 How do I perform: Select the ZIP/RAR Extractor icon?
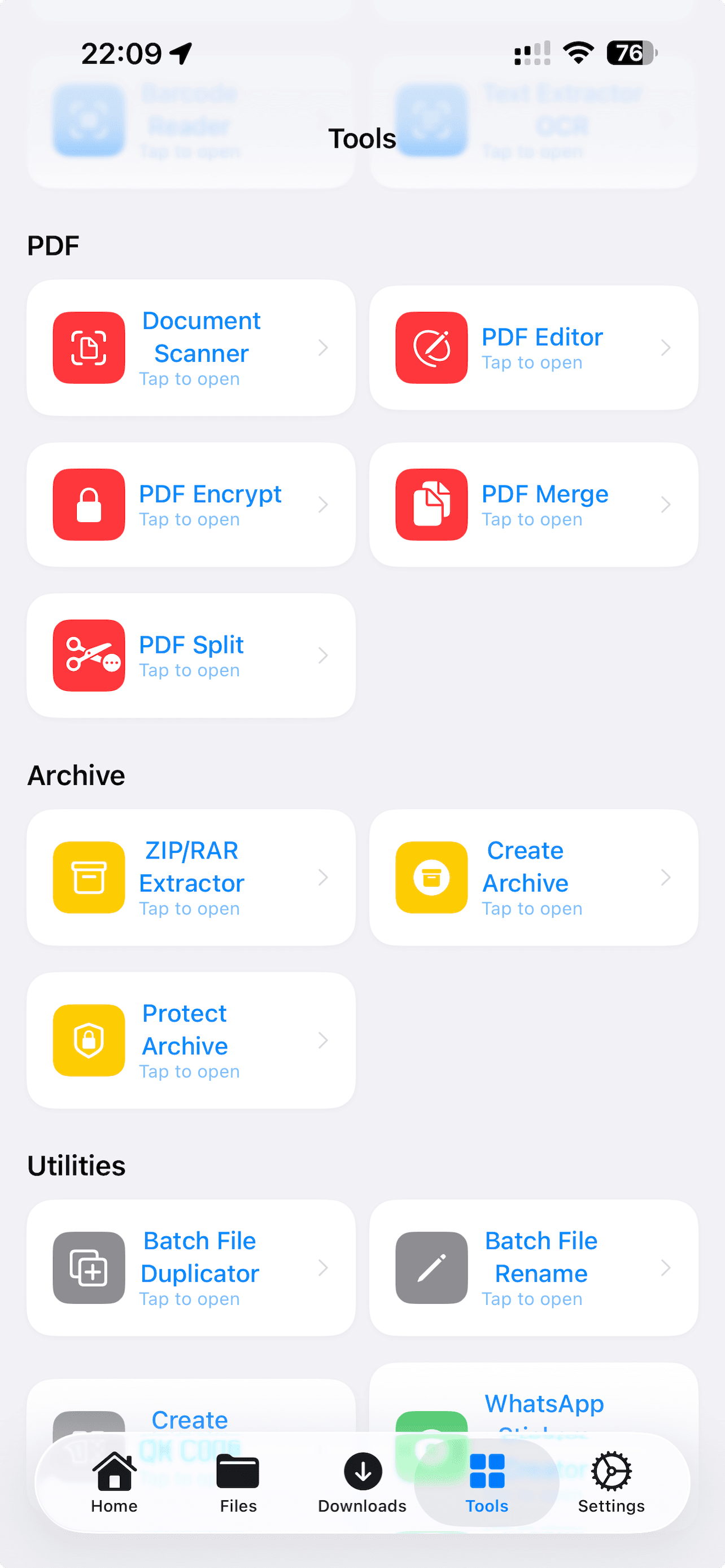pyautogui.click(x=88, y=877)
